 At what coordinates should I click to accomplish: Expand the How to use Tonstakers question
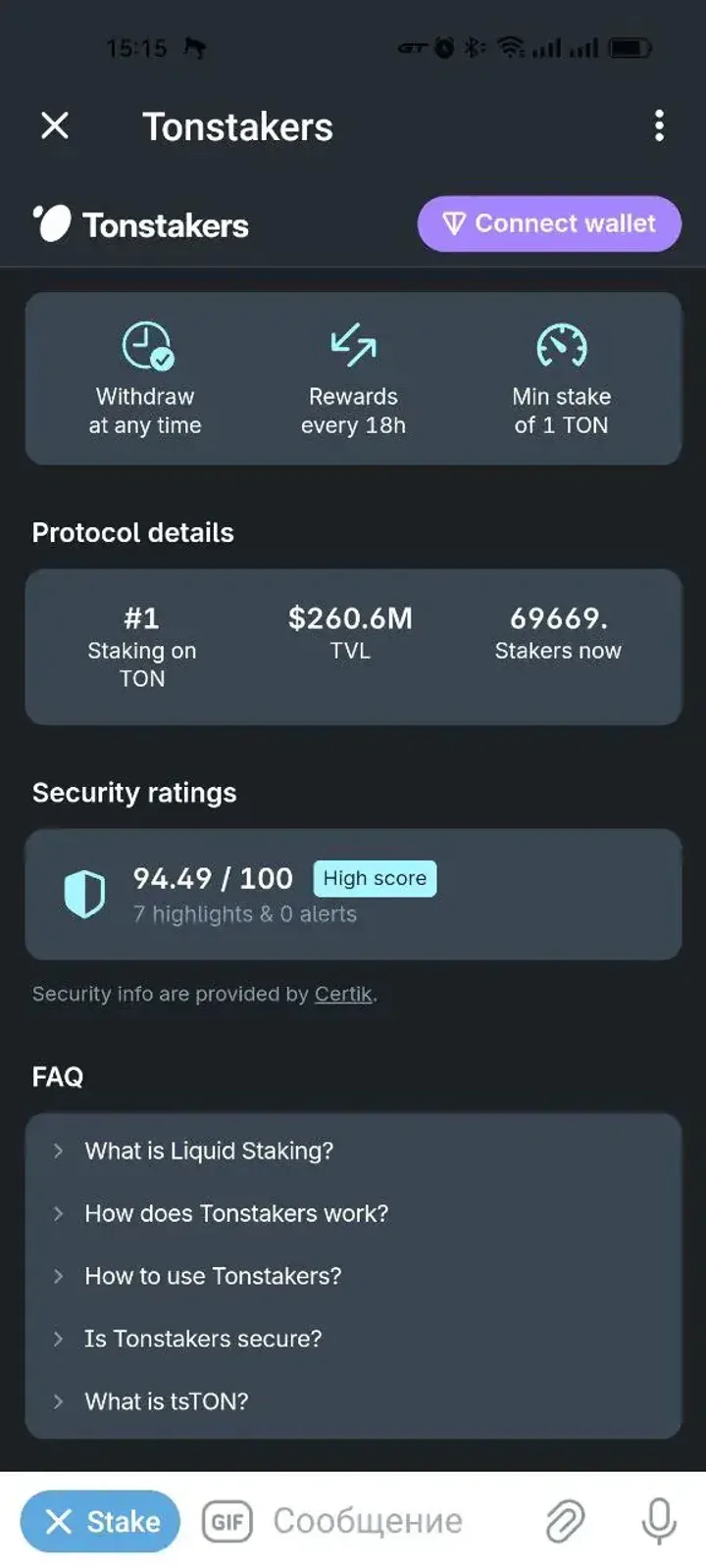(x=212, y=1276)
